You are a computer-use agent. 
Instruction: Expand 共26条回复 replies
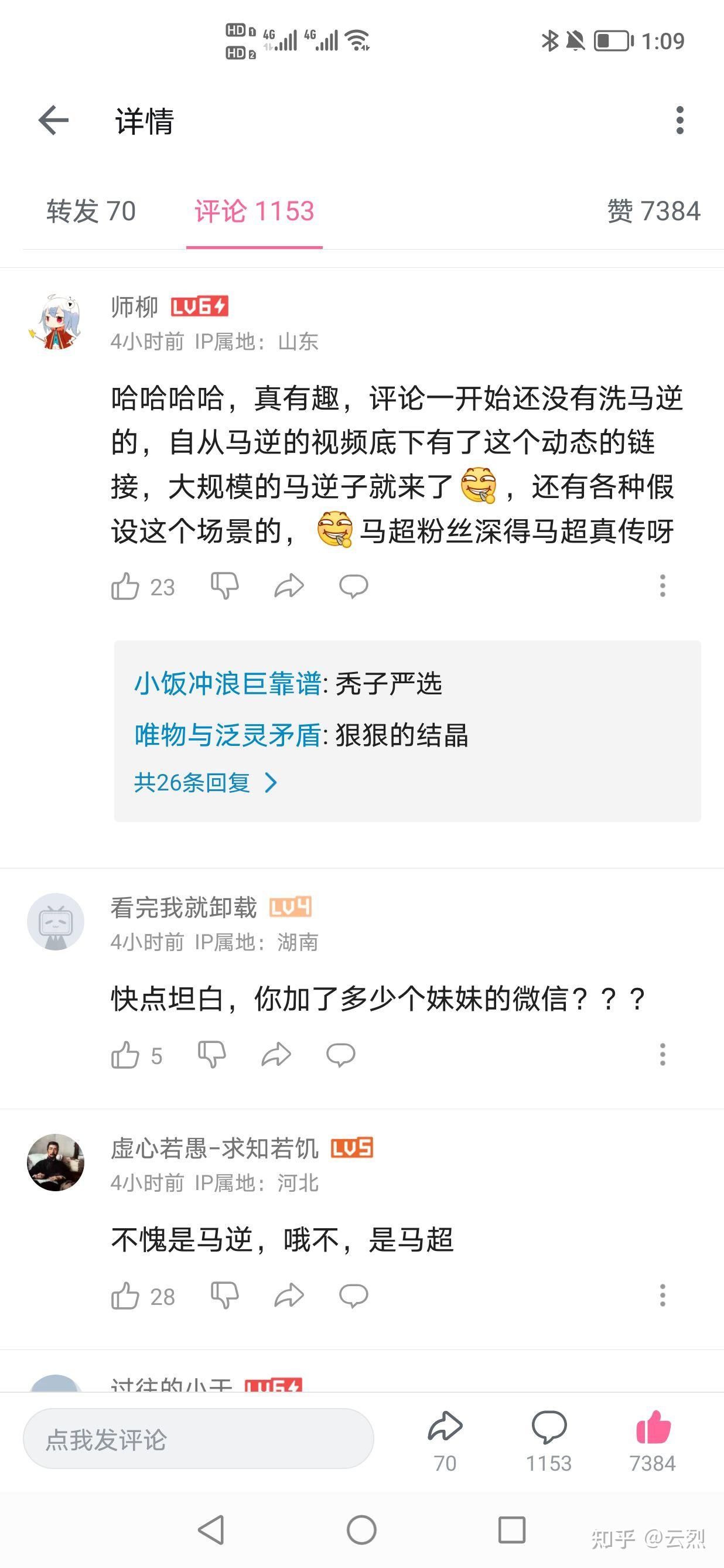click(x=205, y=783)
